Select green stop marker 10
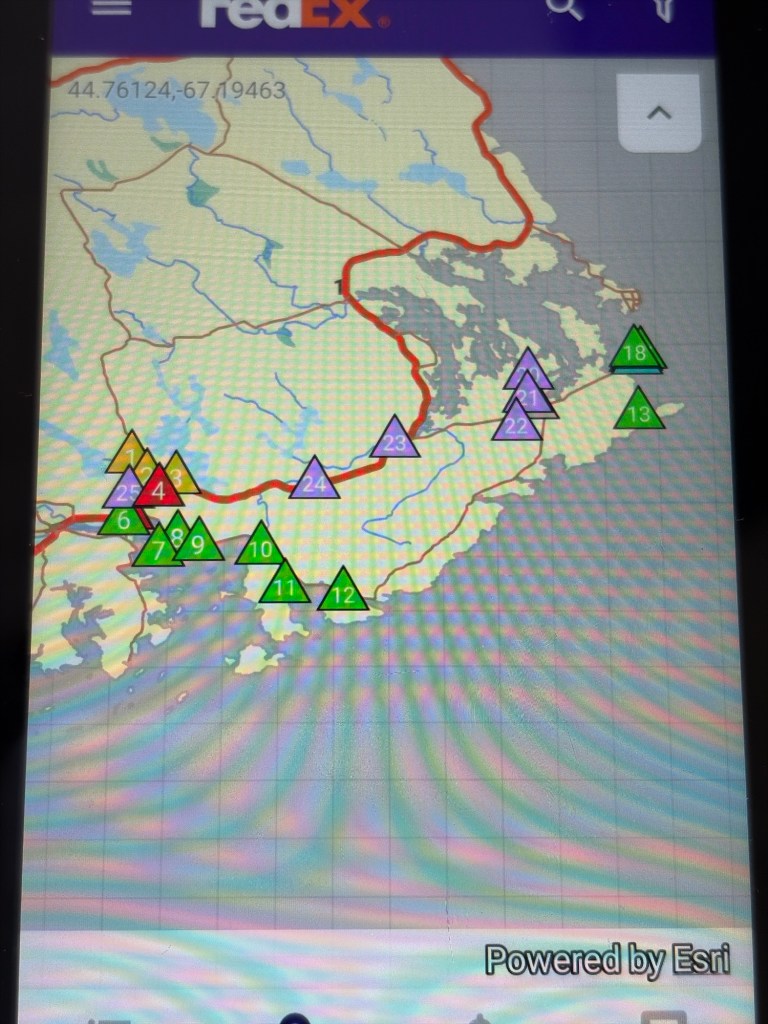 click(260, 548)
